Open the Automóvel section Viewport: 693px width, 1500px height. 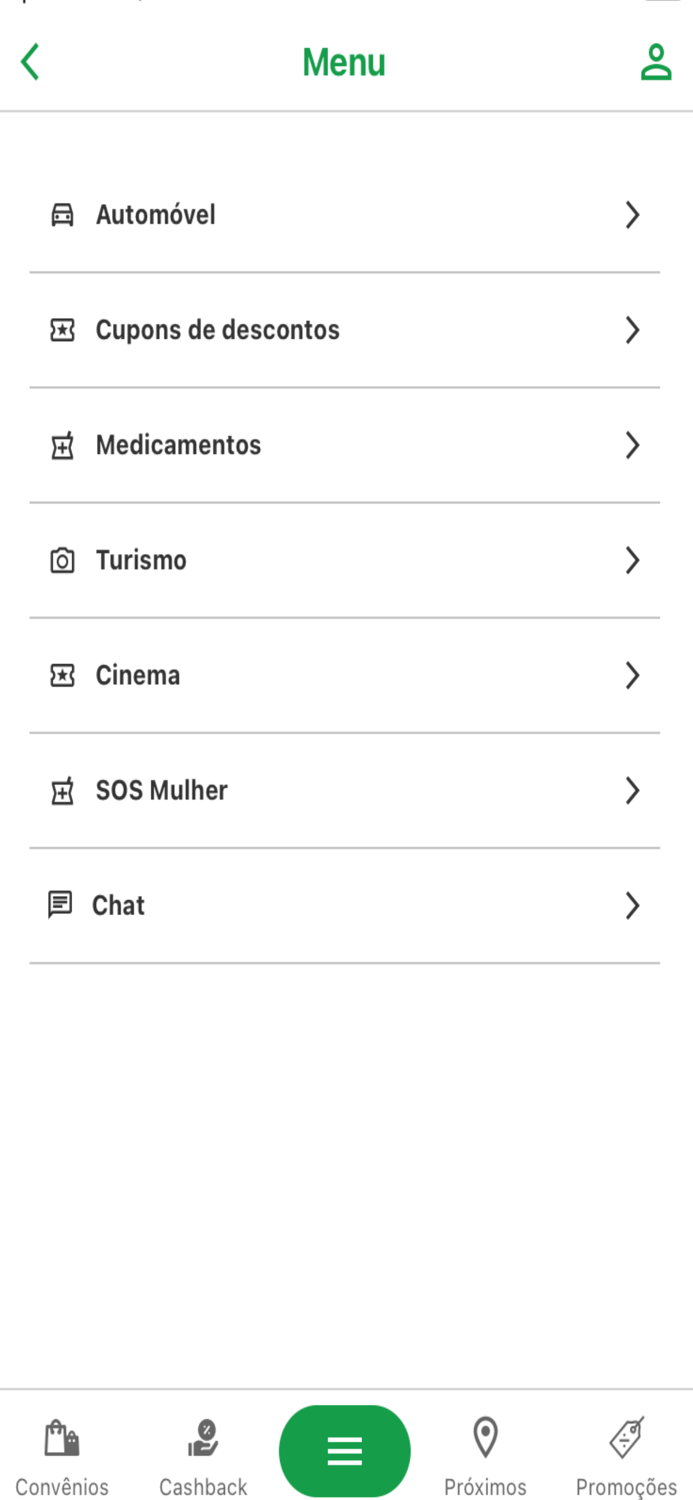[x=344, y=215]
